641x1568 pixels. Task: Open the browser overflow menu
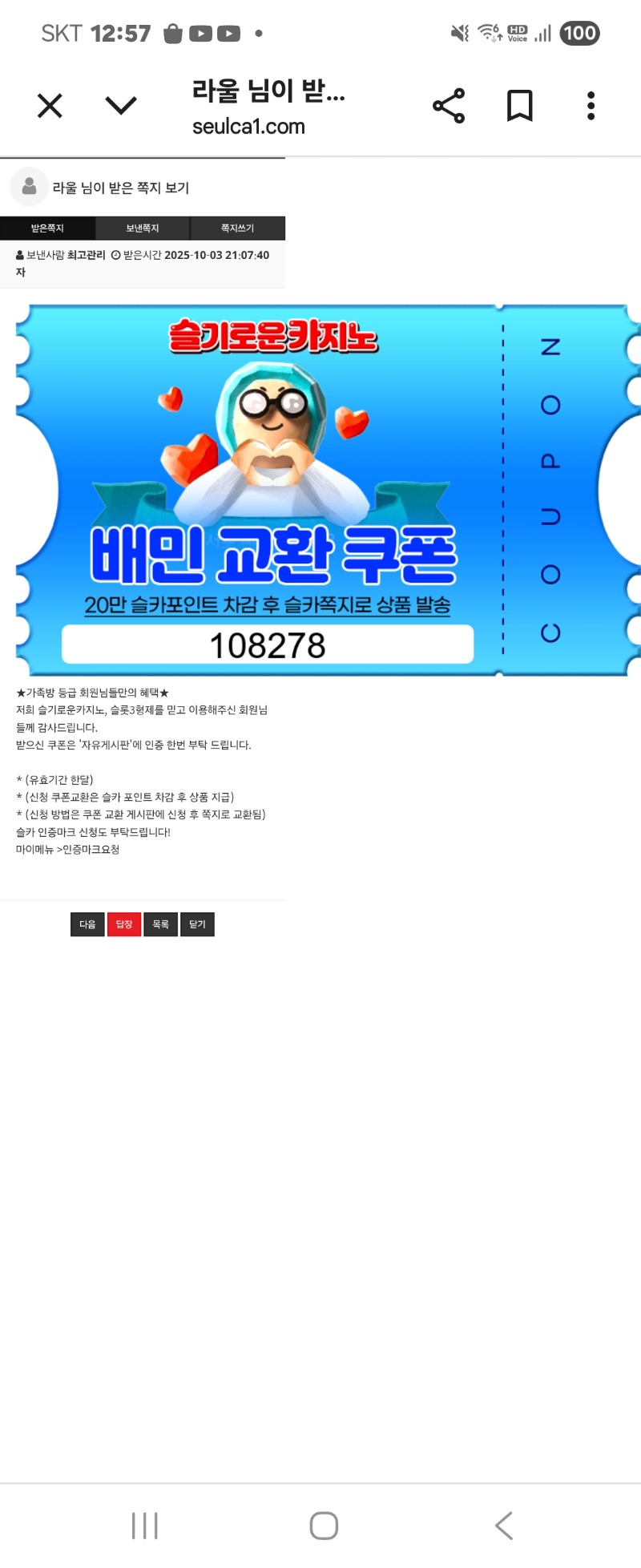click(591, 106)
